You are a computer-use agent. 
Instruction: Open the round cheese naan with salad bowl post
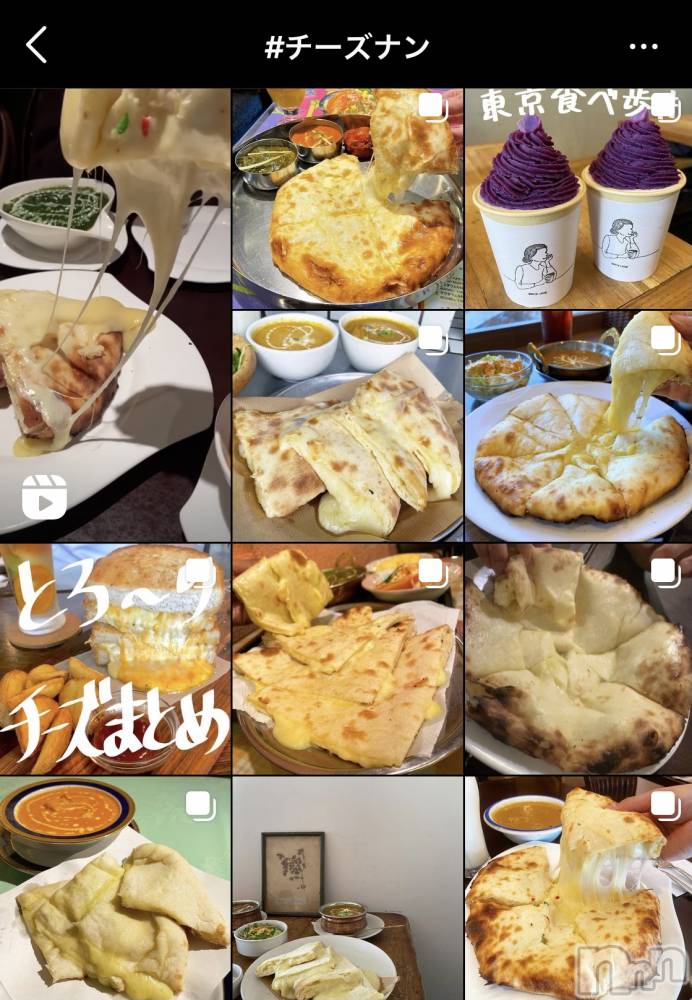pyautogui.click(x=578, y=425)
